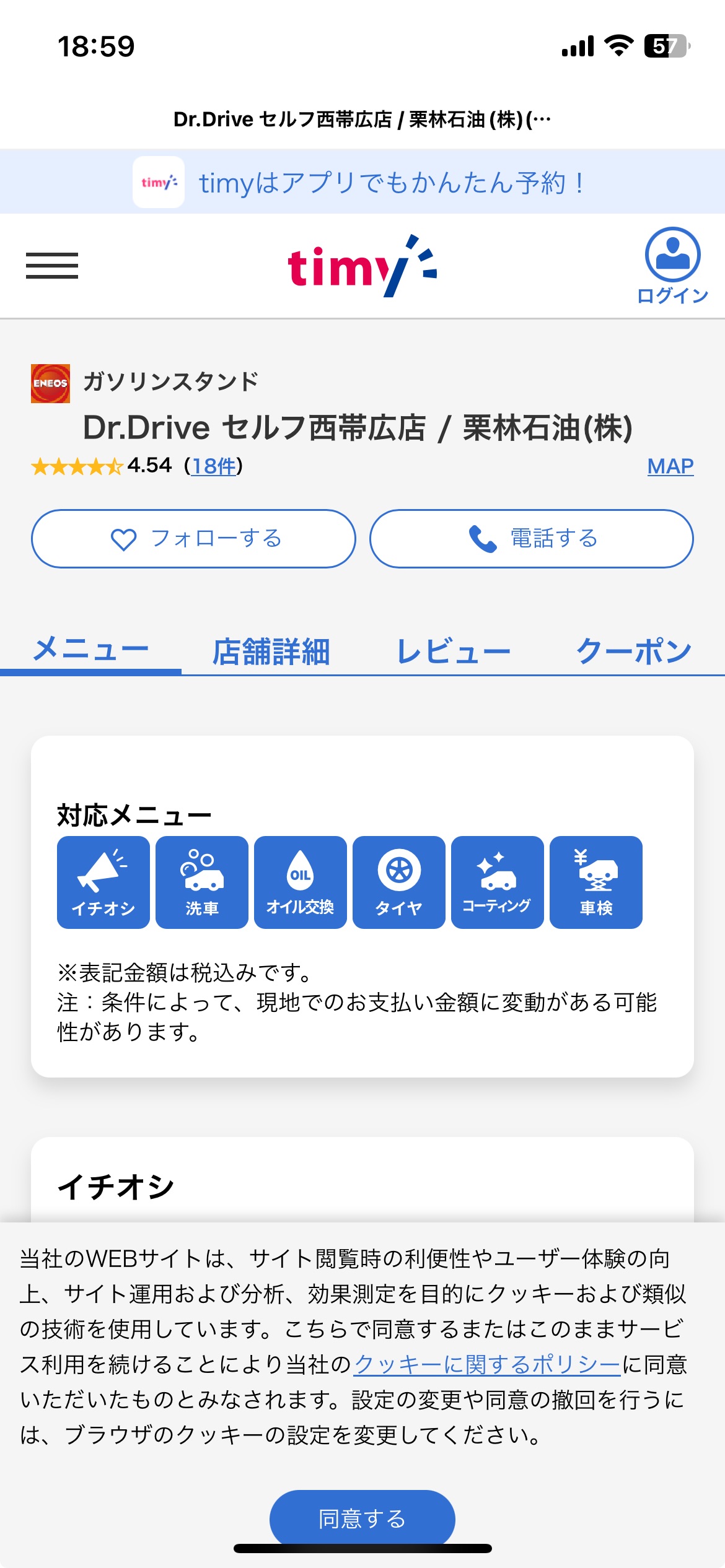This screenshot has height=1568, width=725.
Task: Select the イチオシ menu category
Action: coord(103,882)
